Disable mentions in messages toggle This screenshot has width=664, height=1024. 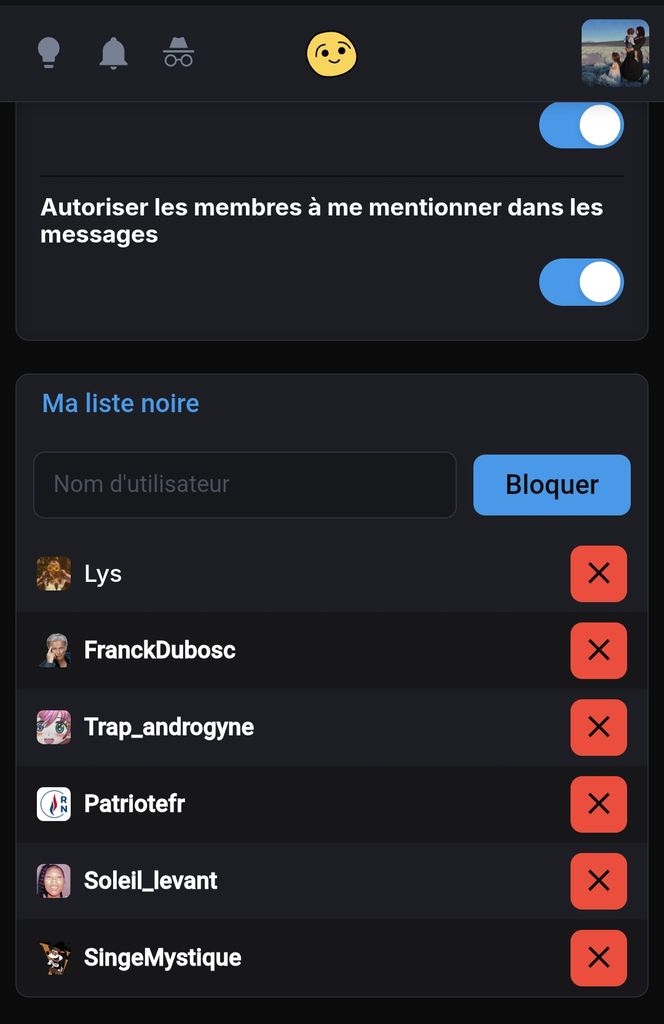point(581,282)
